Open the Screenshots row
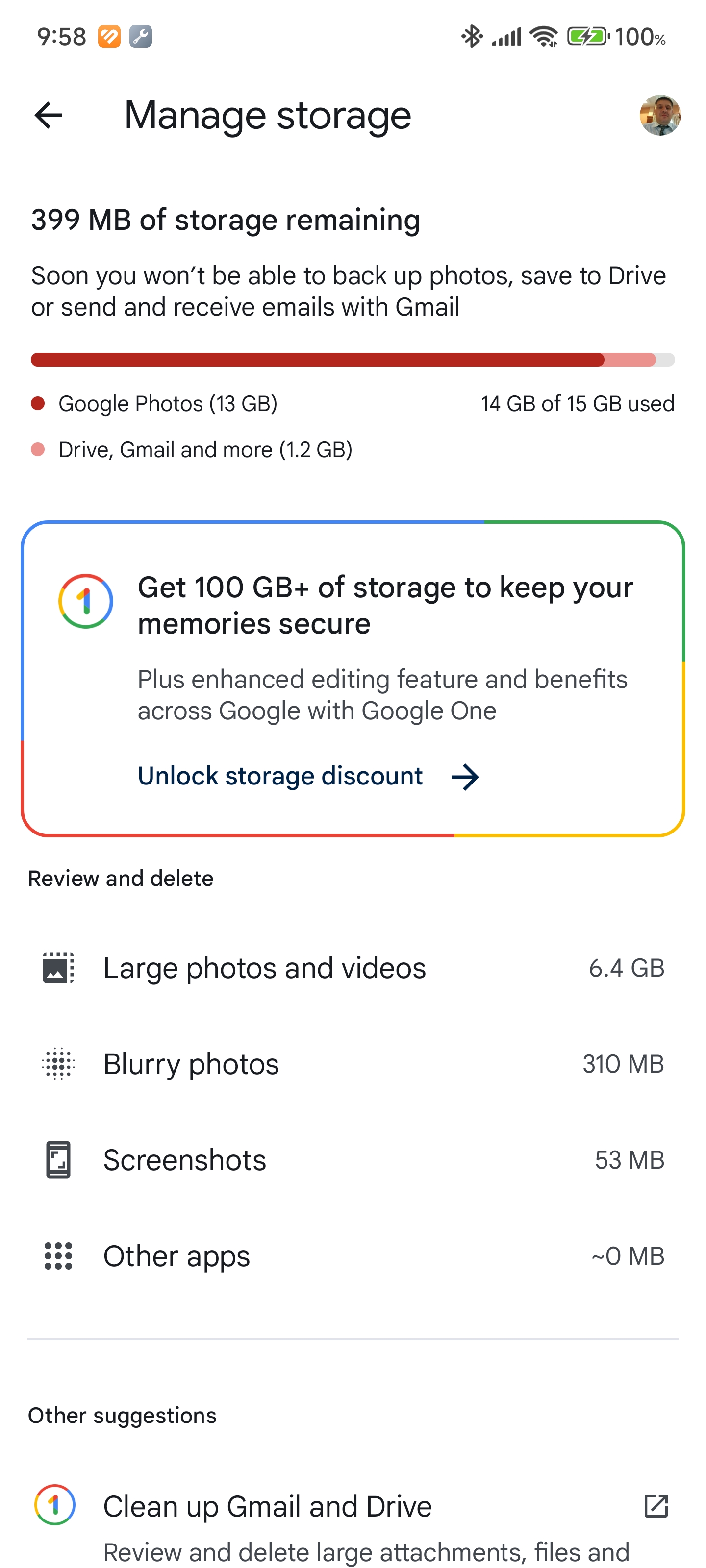 pos(353,1160)
